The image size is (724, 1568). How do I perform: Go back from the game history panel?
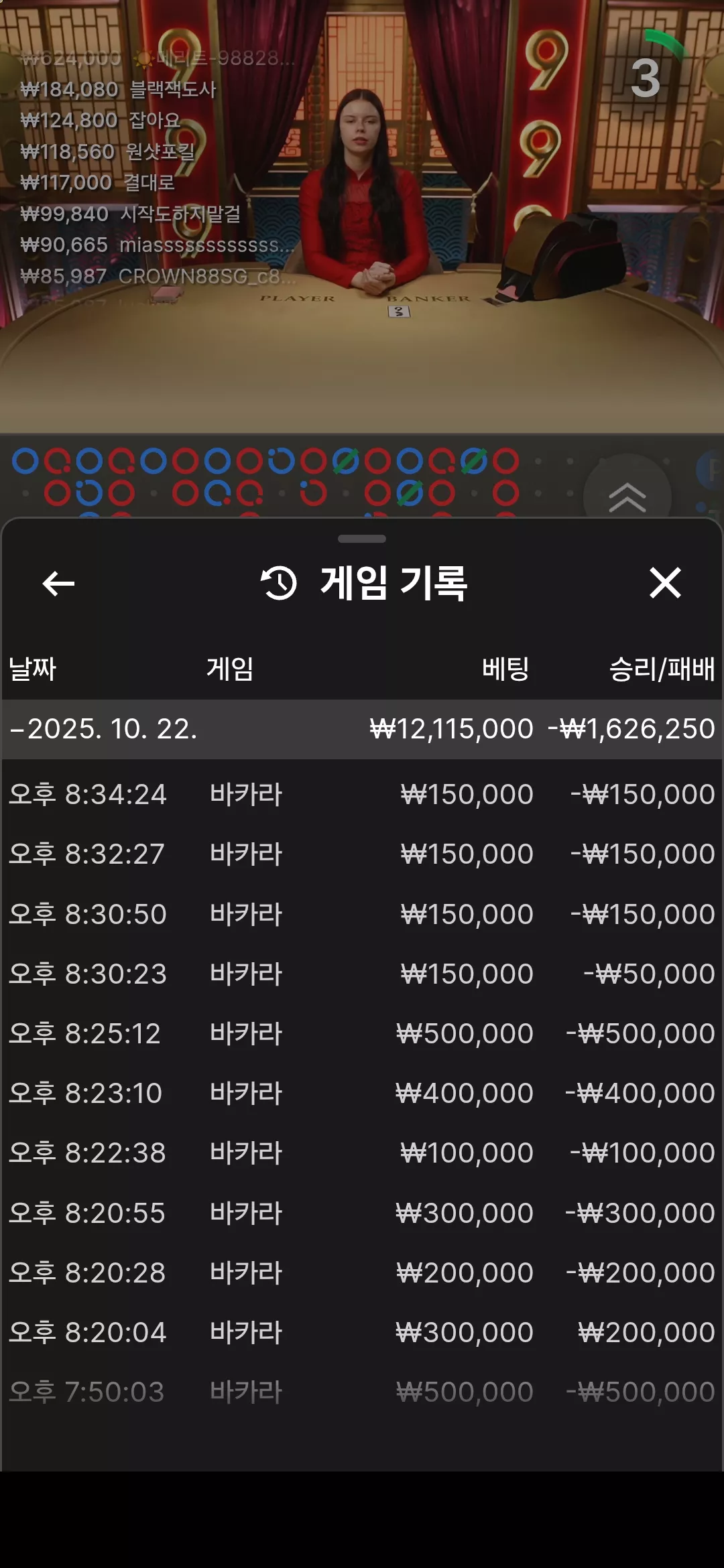click(x=58, y=583)
